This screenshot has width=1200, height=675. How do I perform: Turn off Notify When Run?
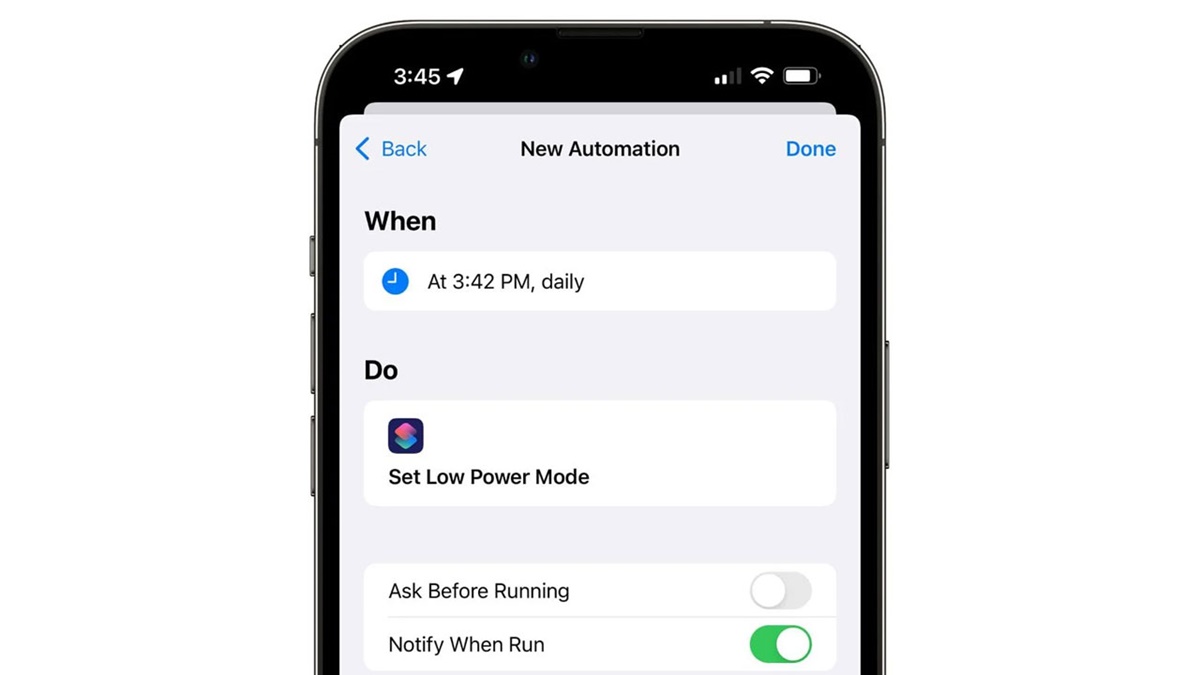pos(780,645)
